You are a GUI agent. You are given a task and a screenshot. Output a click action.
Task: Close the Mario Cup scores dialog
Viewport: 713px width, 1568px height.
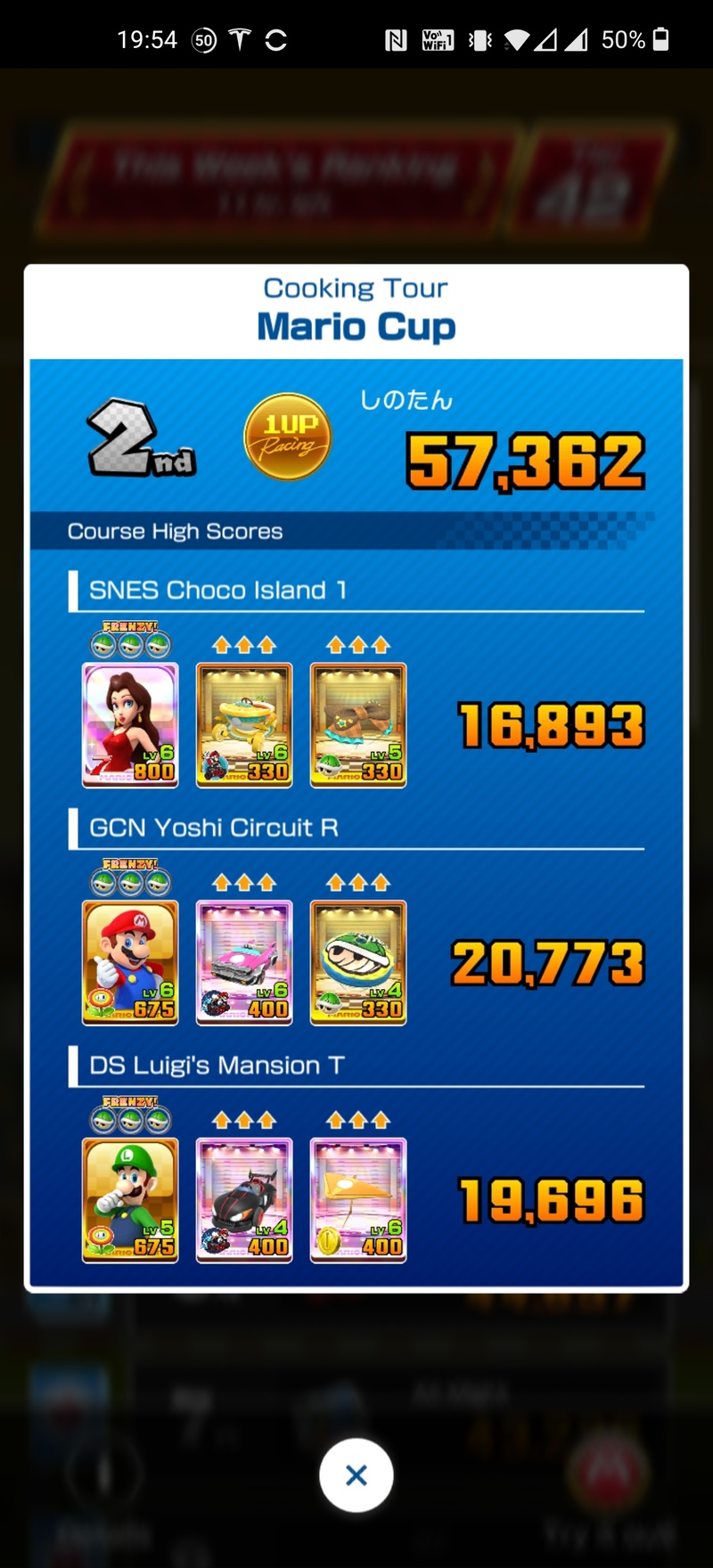[356, 1474]
